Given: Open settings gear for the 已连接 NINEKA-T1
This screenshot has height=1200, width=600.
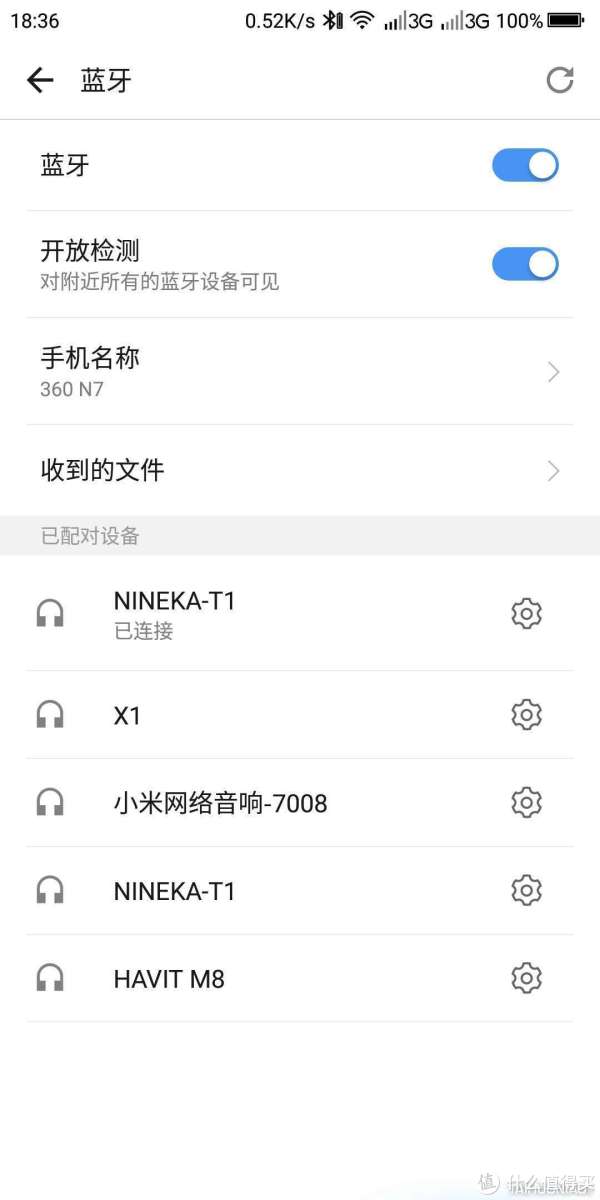Looking at the screenshot, I should (526, 613).
